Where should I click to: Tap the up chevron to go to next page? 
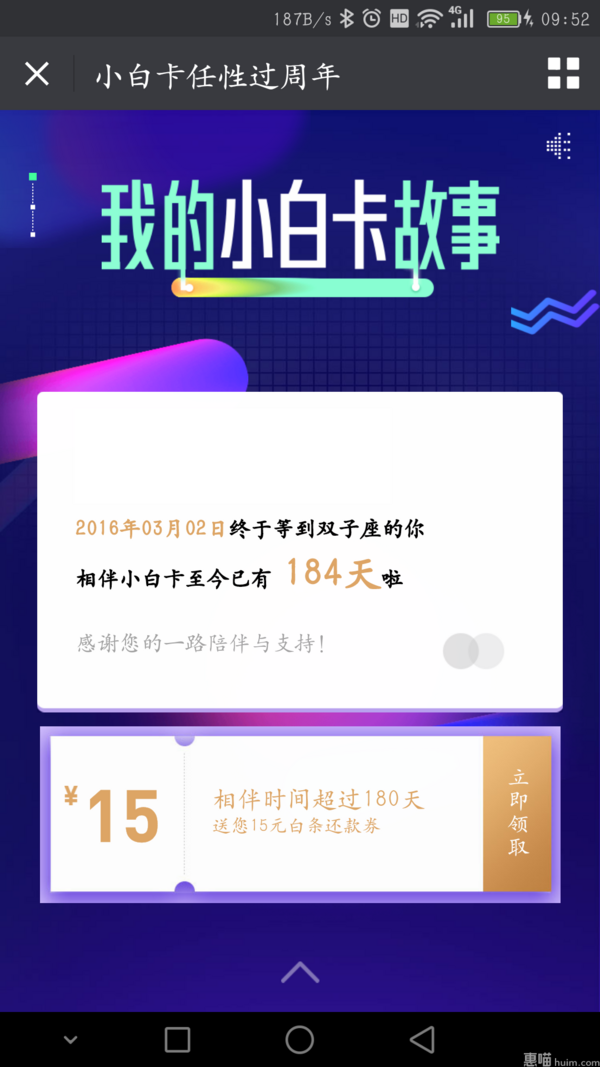tap(300, 971)
